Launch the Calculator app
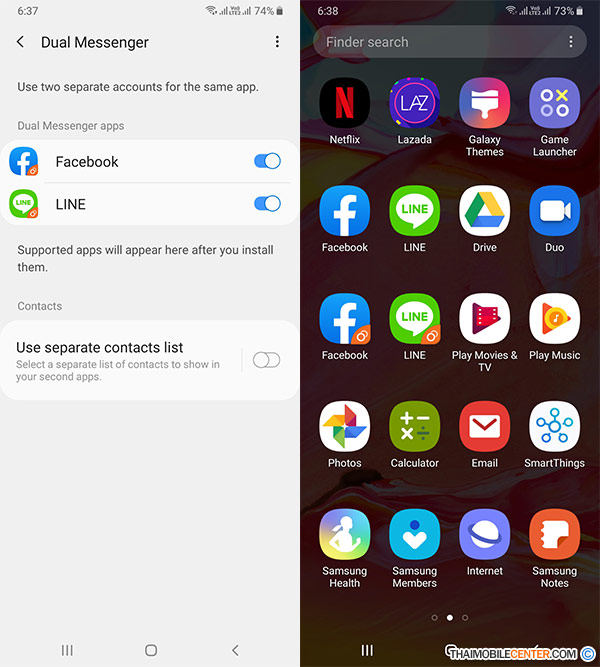Image resolution: width=600 pixels, height=667 pixels. [x=415, y=427]
